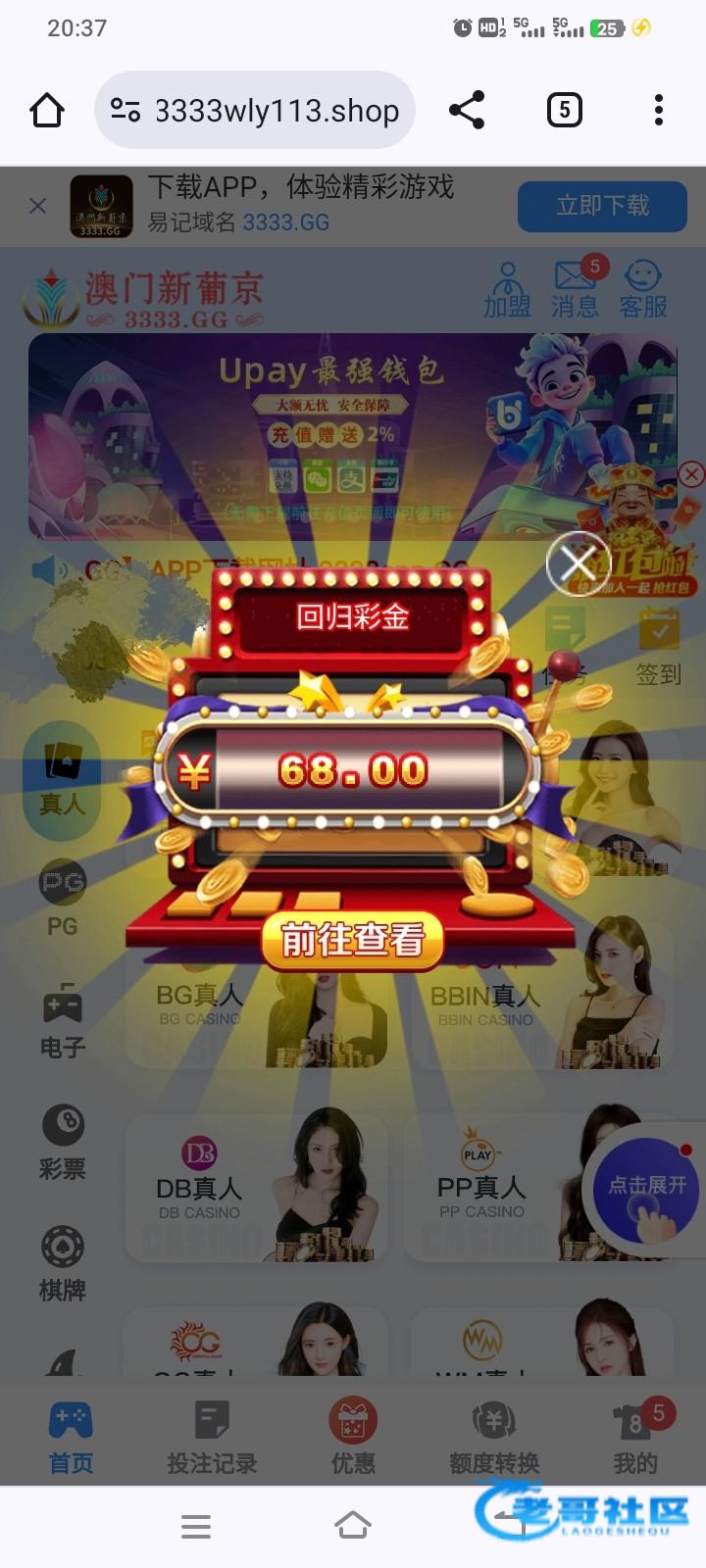The width and height of the screenshot is (706, 1568).
Task: Open the browser tab switcher
Action: [564, 110]
